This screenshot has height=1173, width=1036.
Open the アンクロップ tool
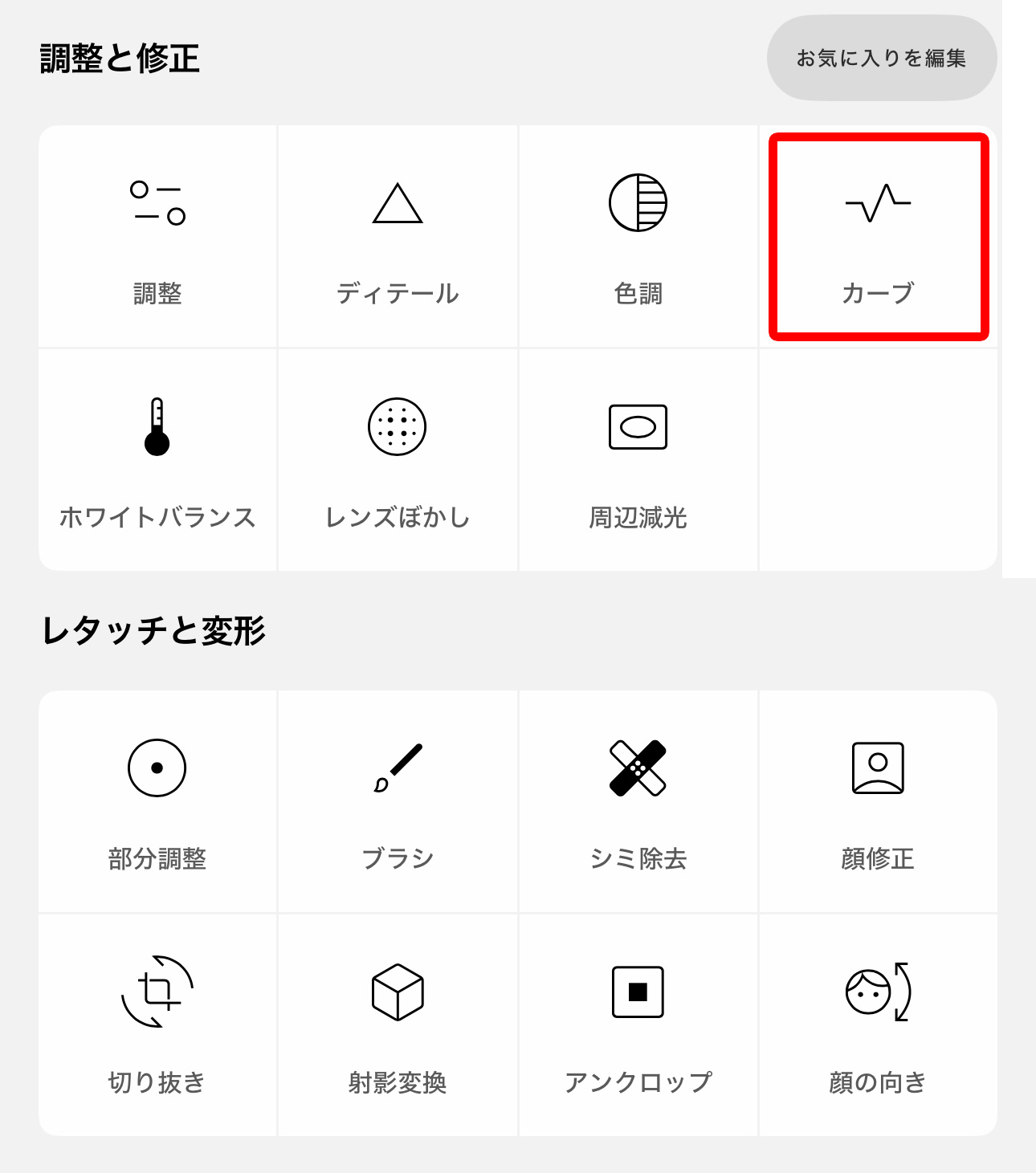tap(638, 1024)
